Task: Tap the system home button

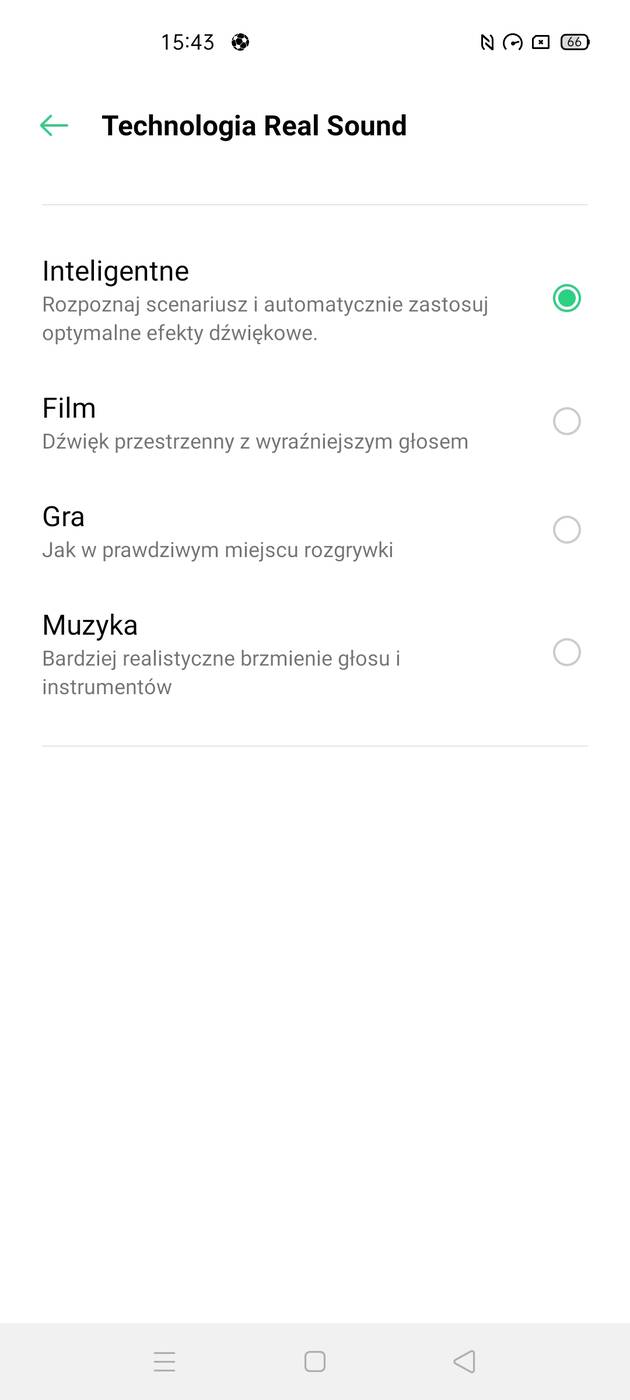Action: [315, 1361]
